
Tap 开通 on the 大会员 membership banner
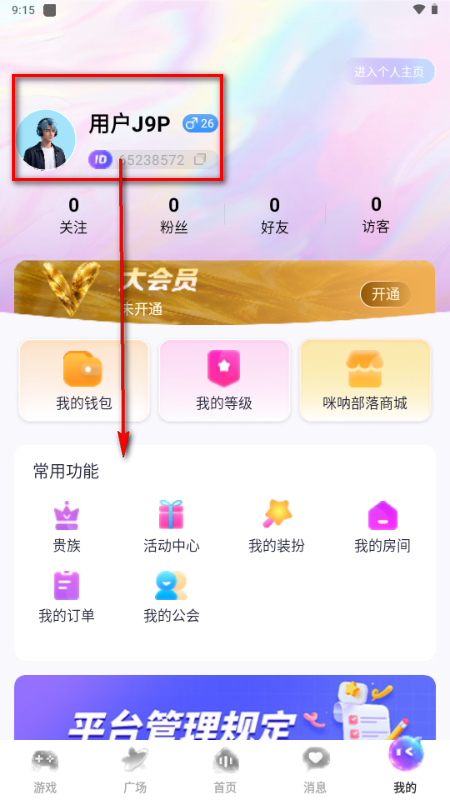click(x=385, y=294)
